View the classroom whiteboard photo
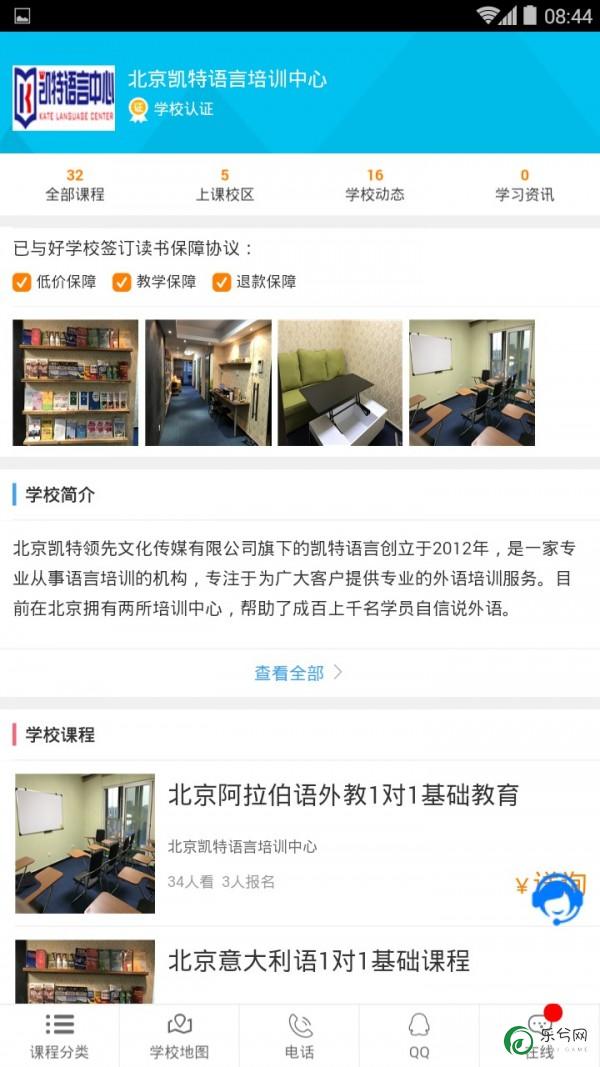The height and width of the screenshot is (1067, 600). pyautogui.click(x=472, y=383)
